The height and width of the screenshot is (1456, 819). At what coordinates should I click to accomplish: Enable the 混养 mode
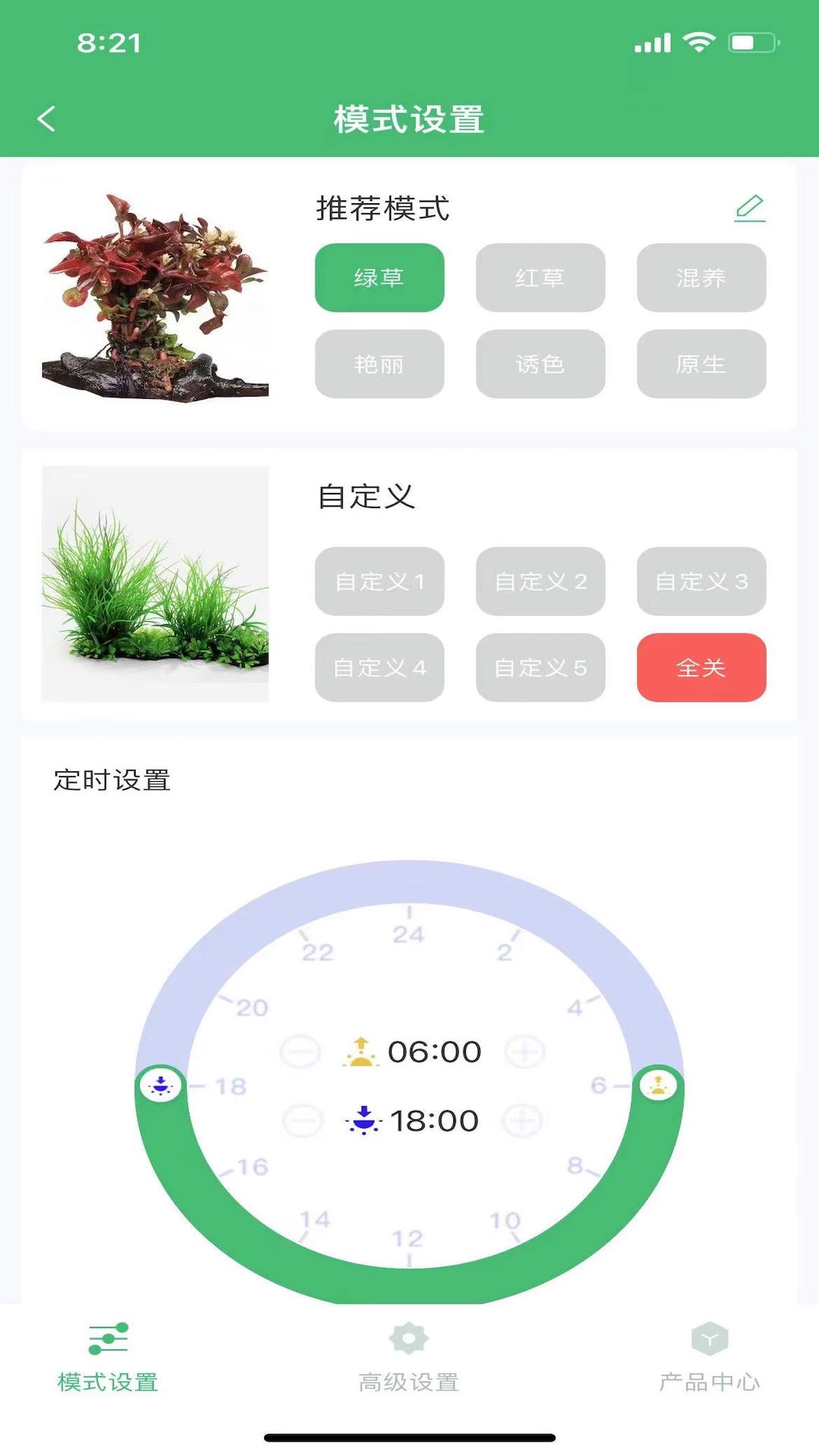click(701, 278)
